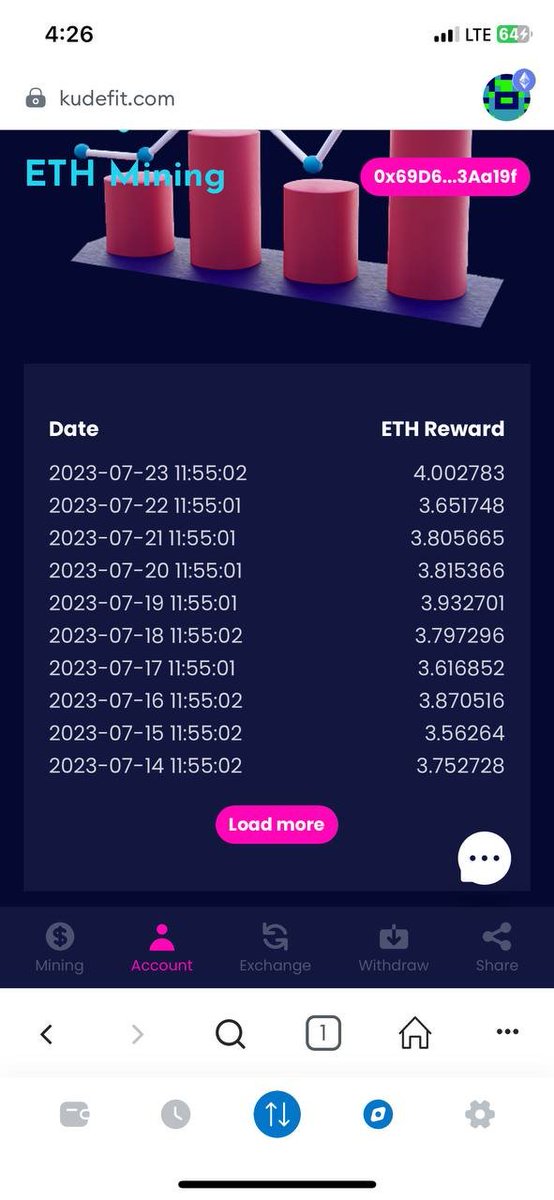Open the live chat bubble
This screenshot has width=554, height=1200.
[485, 858]
